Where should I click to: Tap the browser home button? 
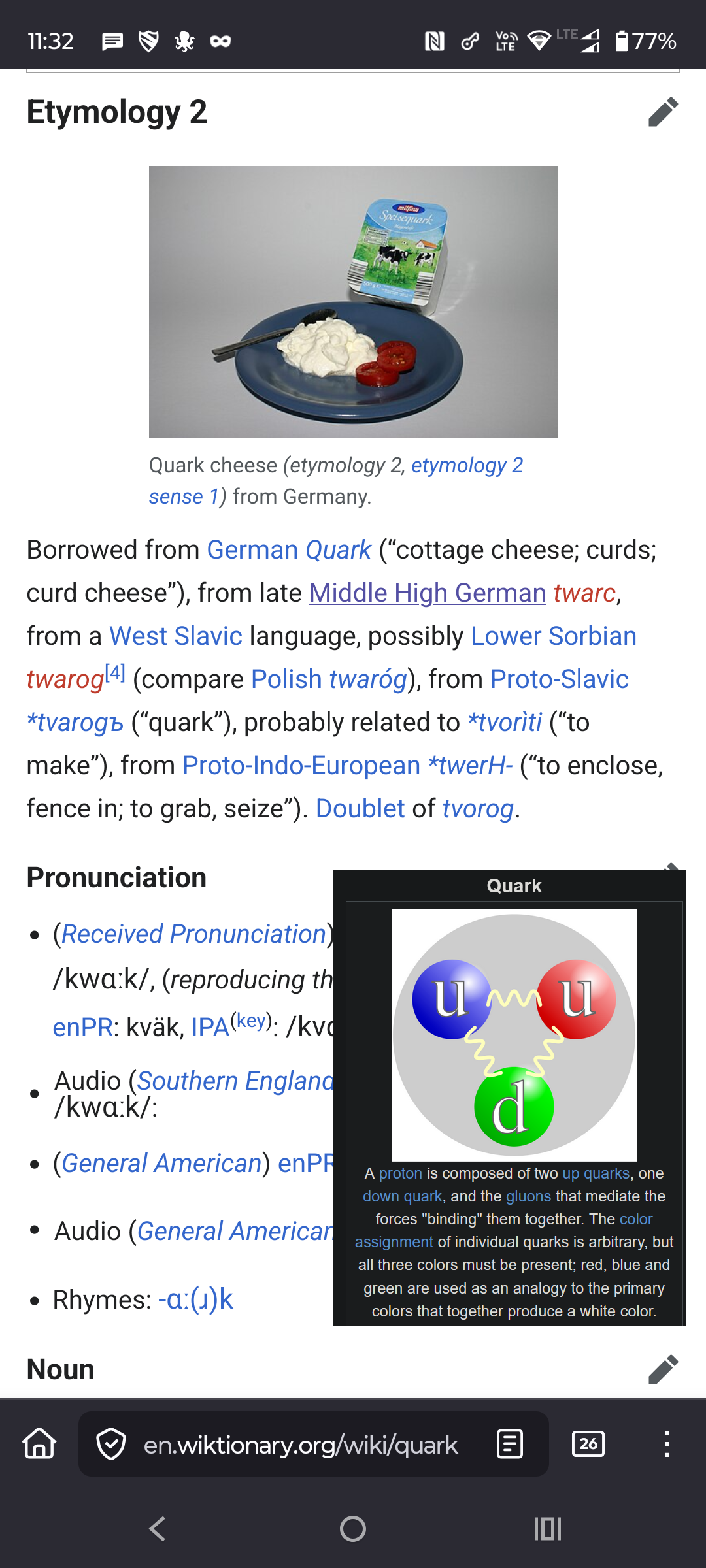pyautogui.click(x=39, y=1444)
